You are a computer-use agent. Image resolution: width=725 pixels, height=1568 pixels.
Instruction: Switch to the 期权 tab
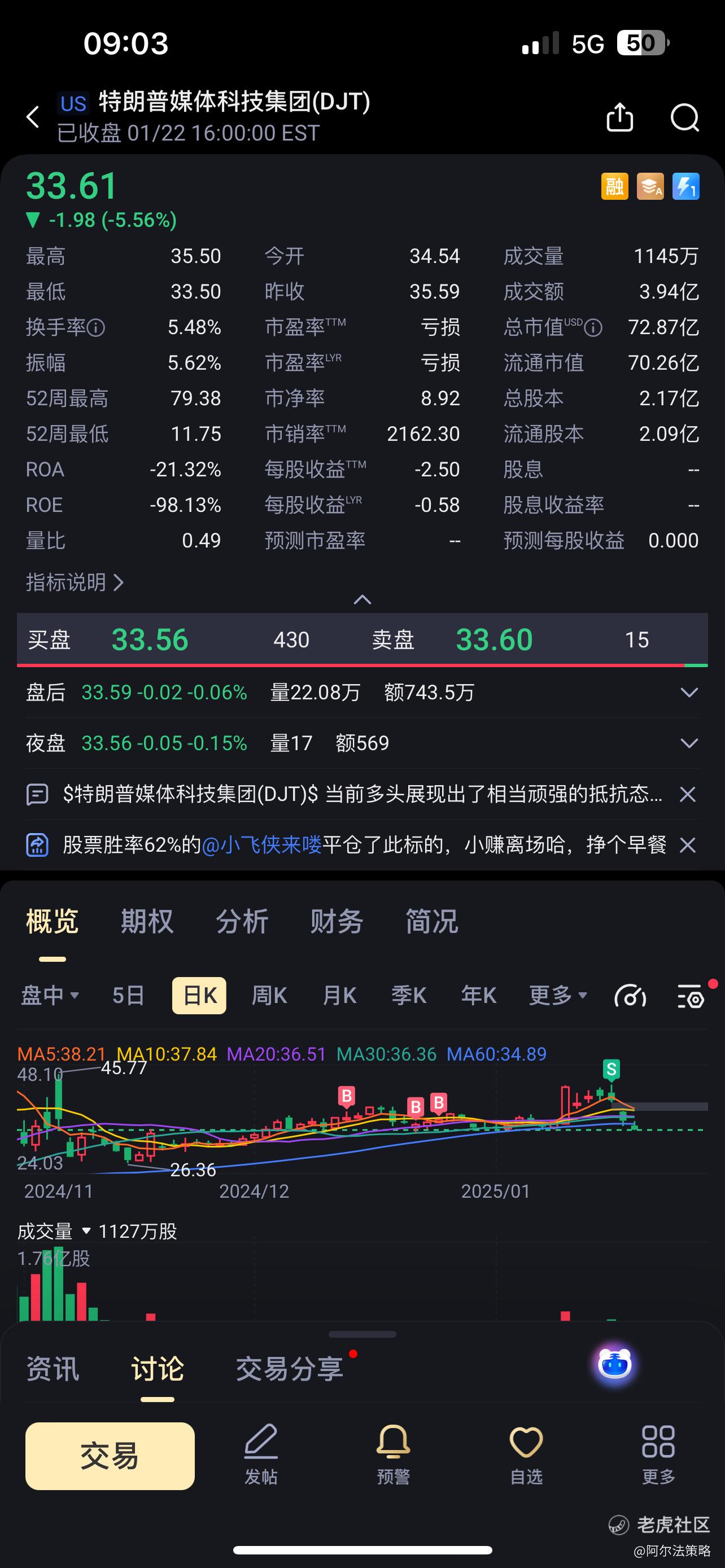coord(147,921)
